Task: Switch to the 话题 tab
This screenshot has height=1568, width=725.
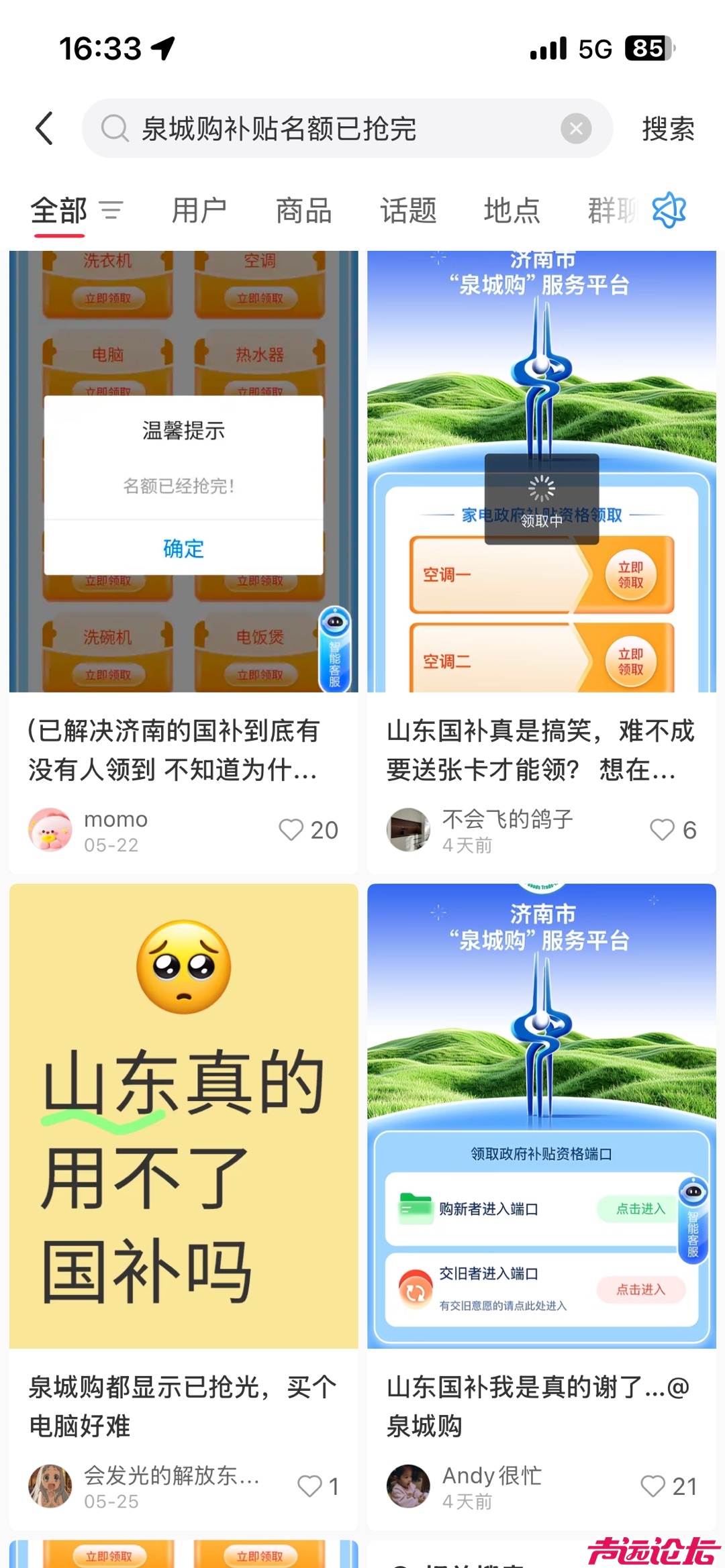Action: 408,211
